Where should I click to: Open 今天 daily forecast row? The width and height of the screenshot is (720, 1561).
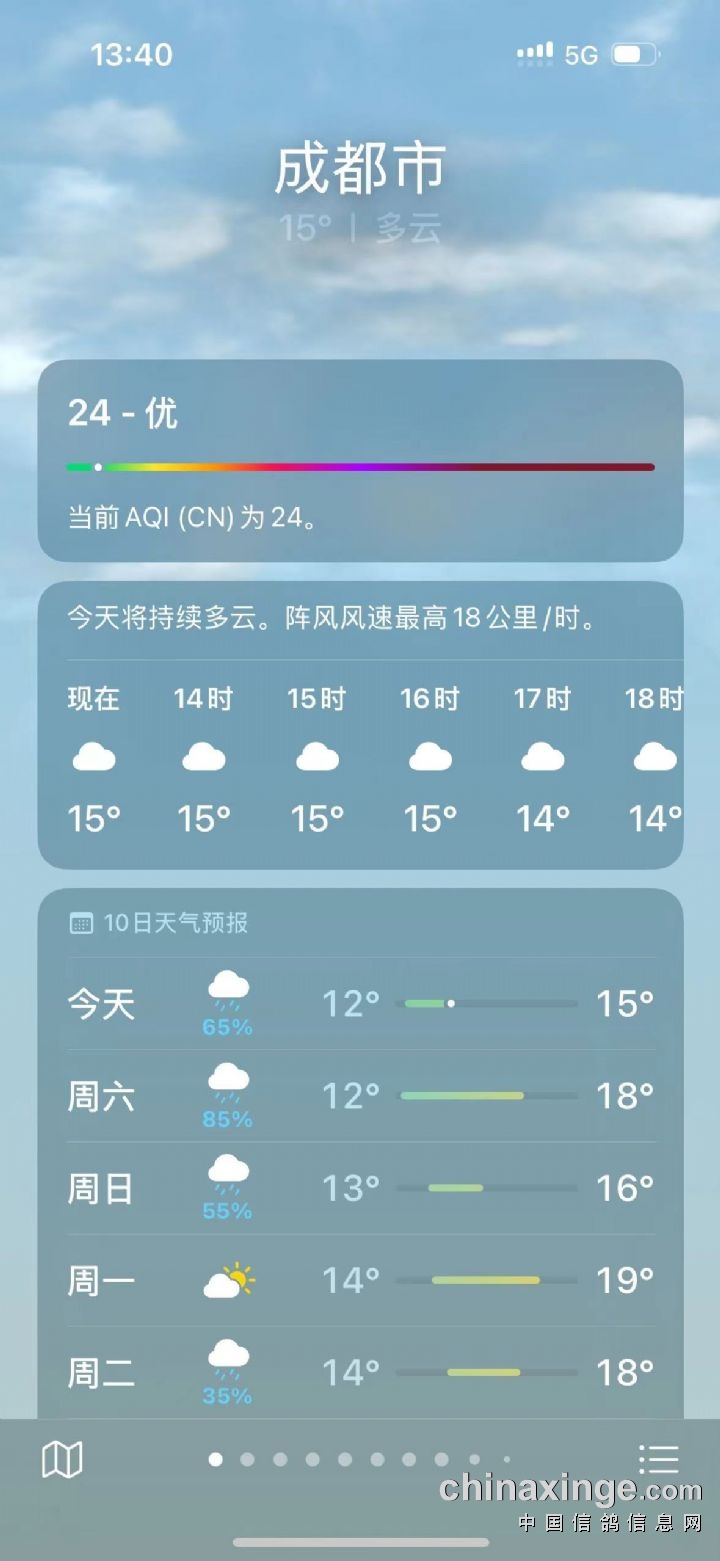coord(360,1003)
